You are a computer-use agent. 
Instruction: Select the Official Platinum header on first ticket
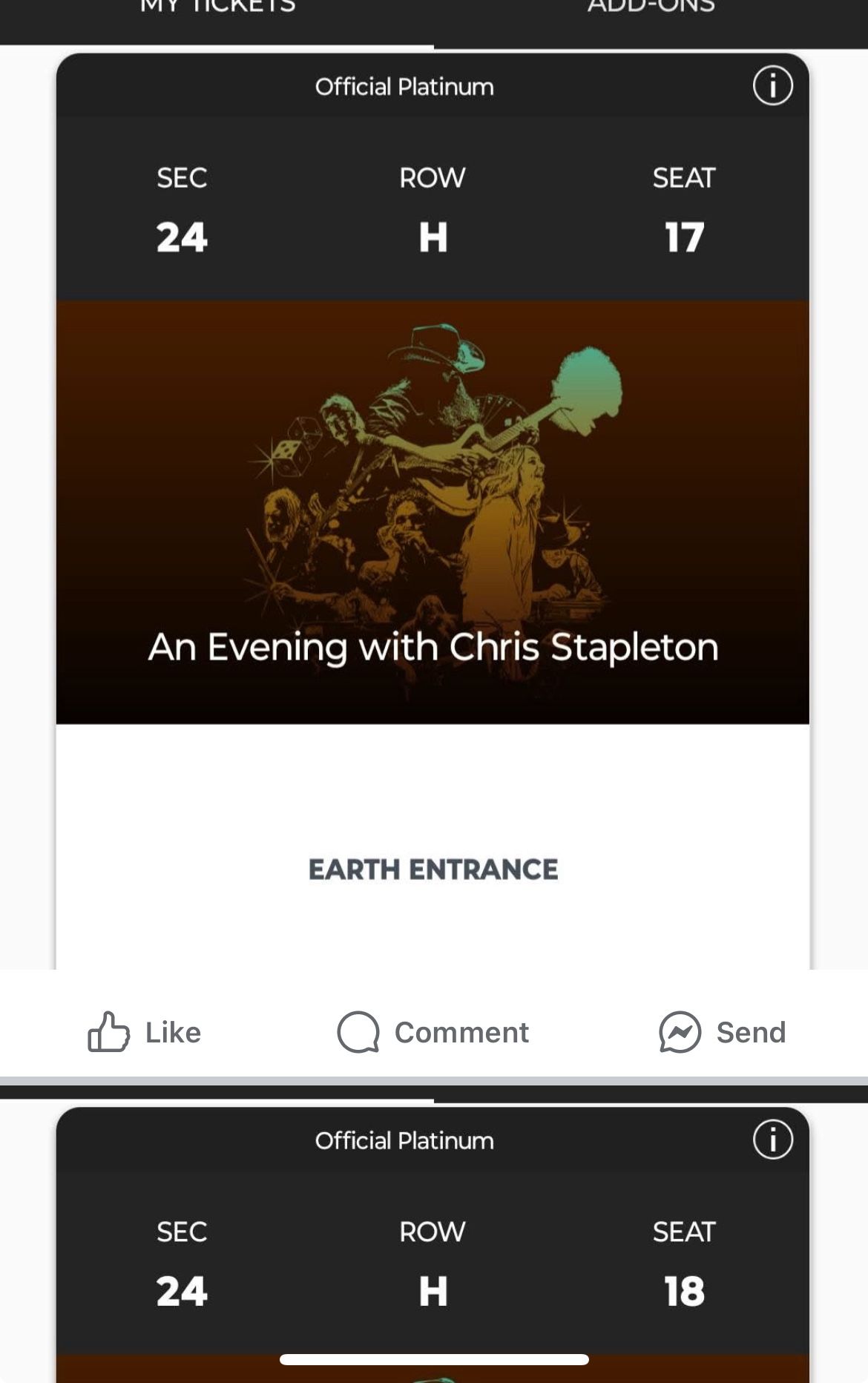pyautogui.click(x=404, y=86)
